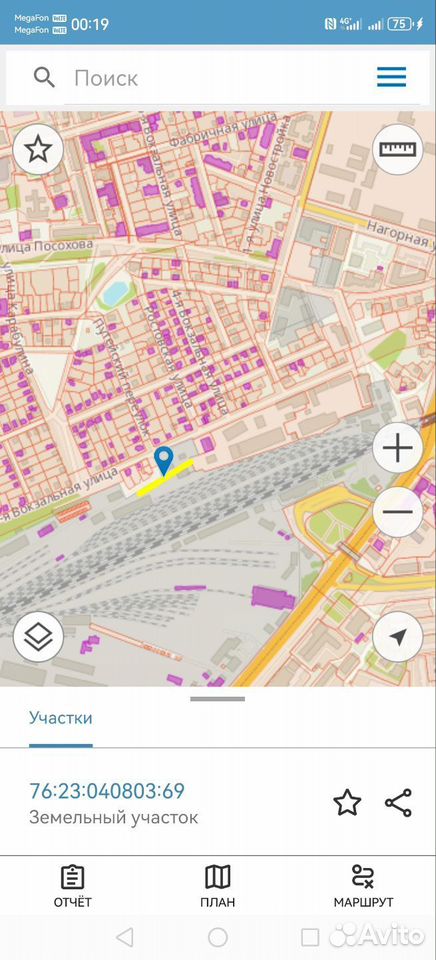
Task: Activate the ruler measurement tool
Action: (x=398, y=149)
